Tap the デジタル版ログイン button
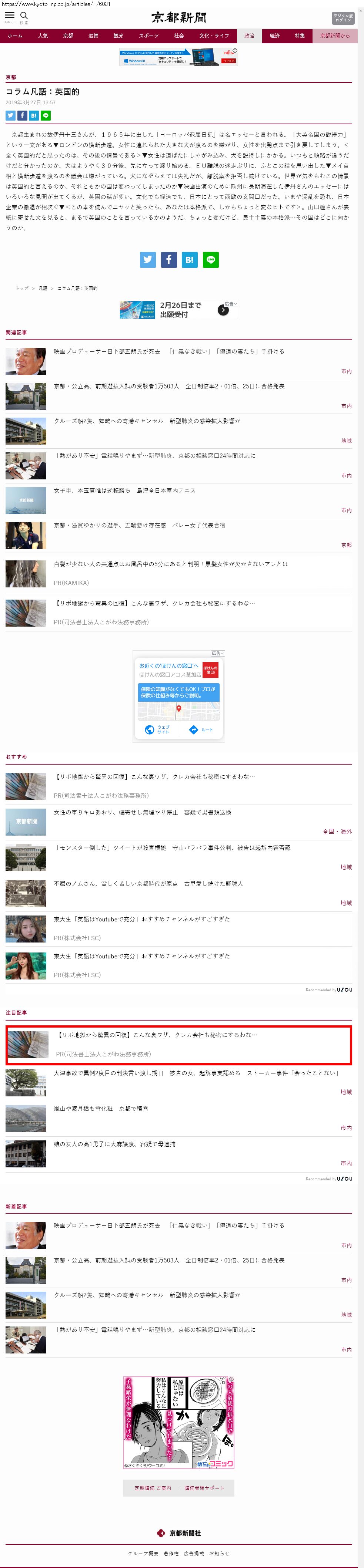Screen dimensions: 364x1568 [x=343, y=18]
